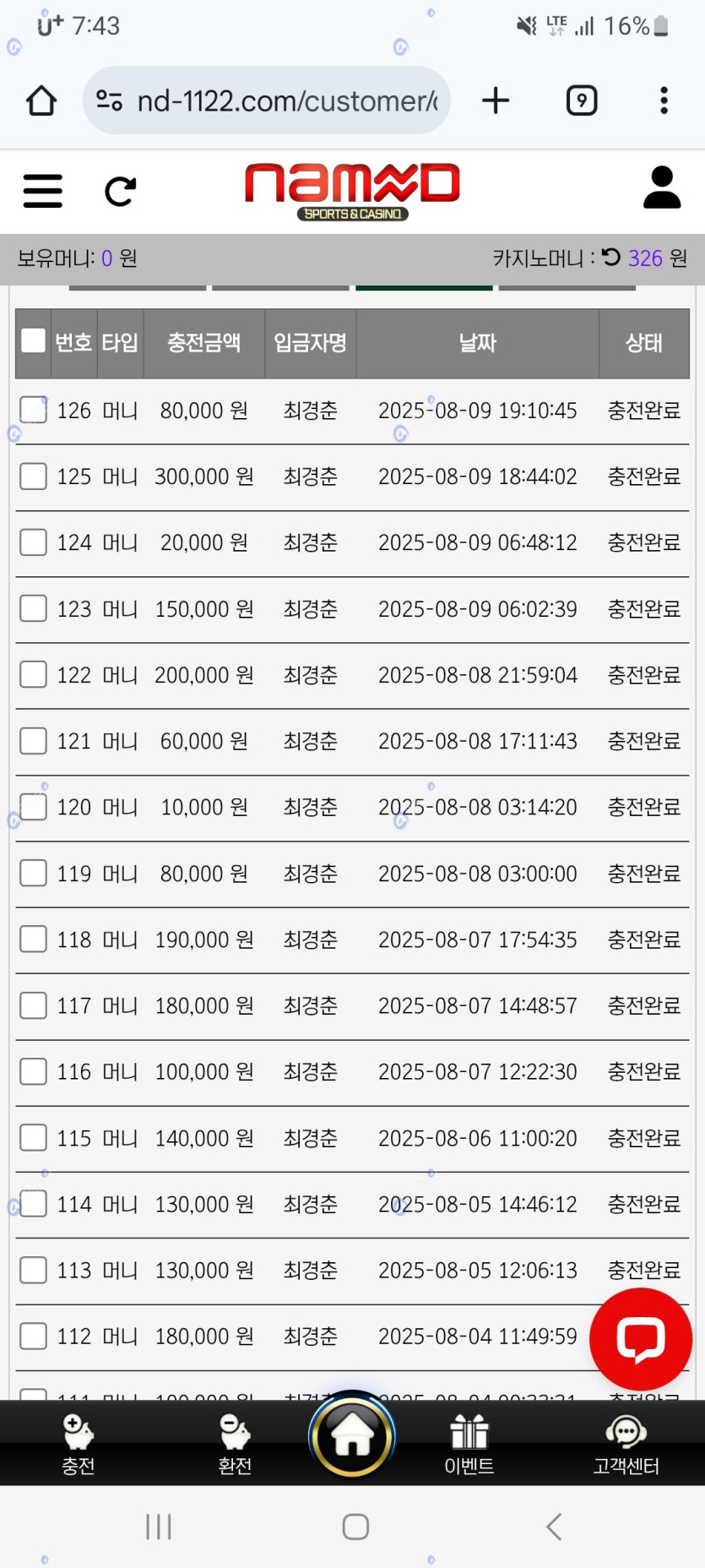Check the box for record 126
The width and height of the screenshot is (705, 1568).
(x=33, y=410)
